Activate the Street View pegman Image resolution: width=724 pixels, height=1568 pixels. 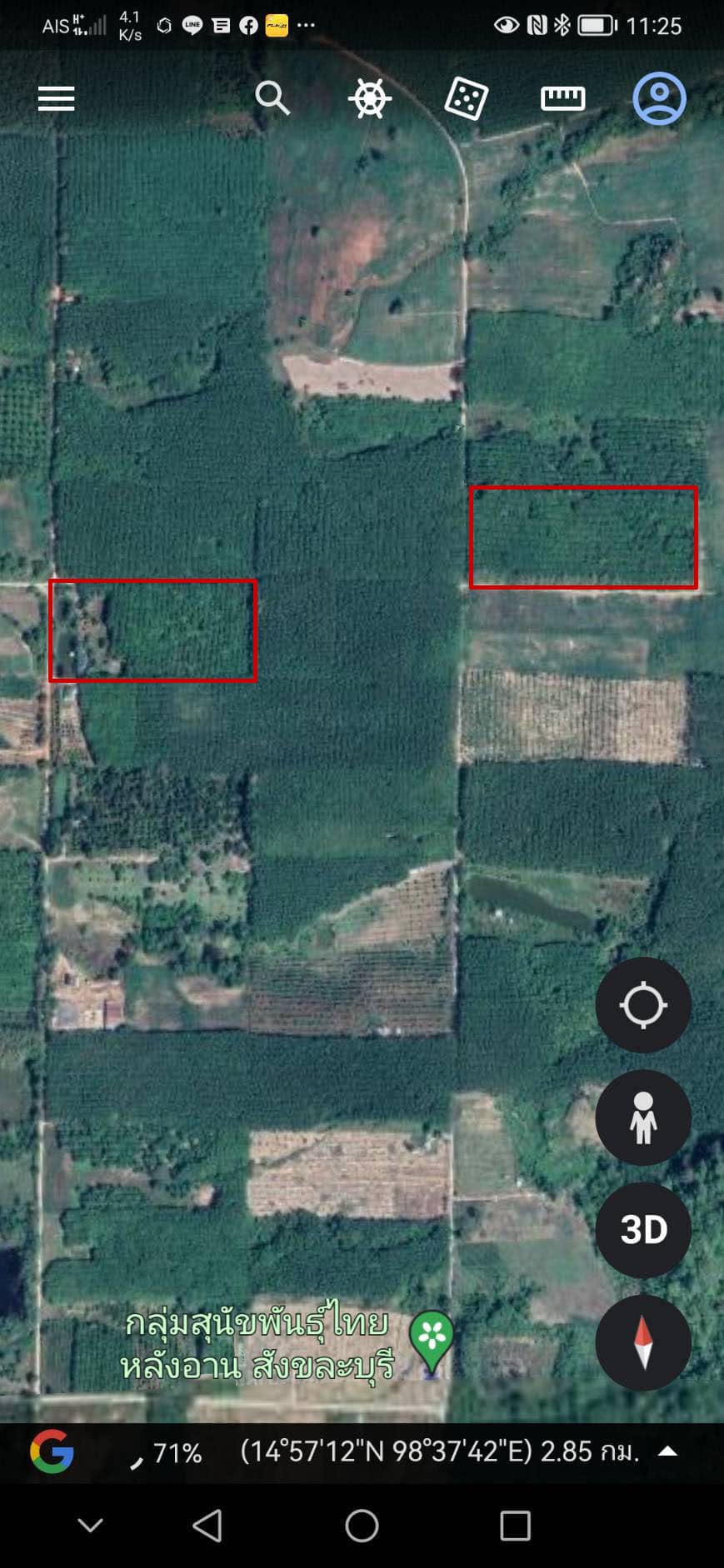643,1118
